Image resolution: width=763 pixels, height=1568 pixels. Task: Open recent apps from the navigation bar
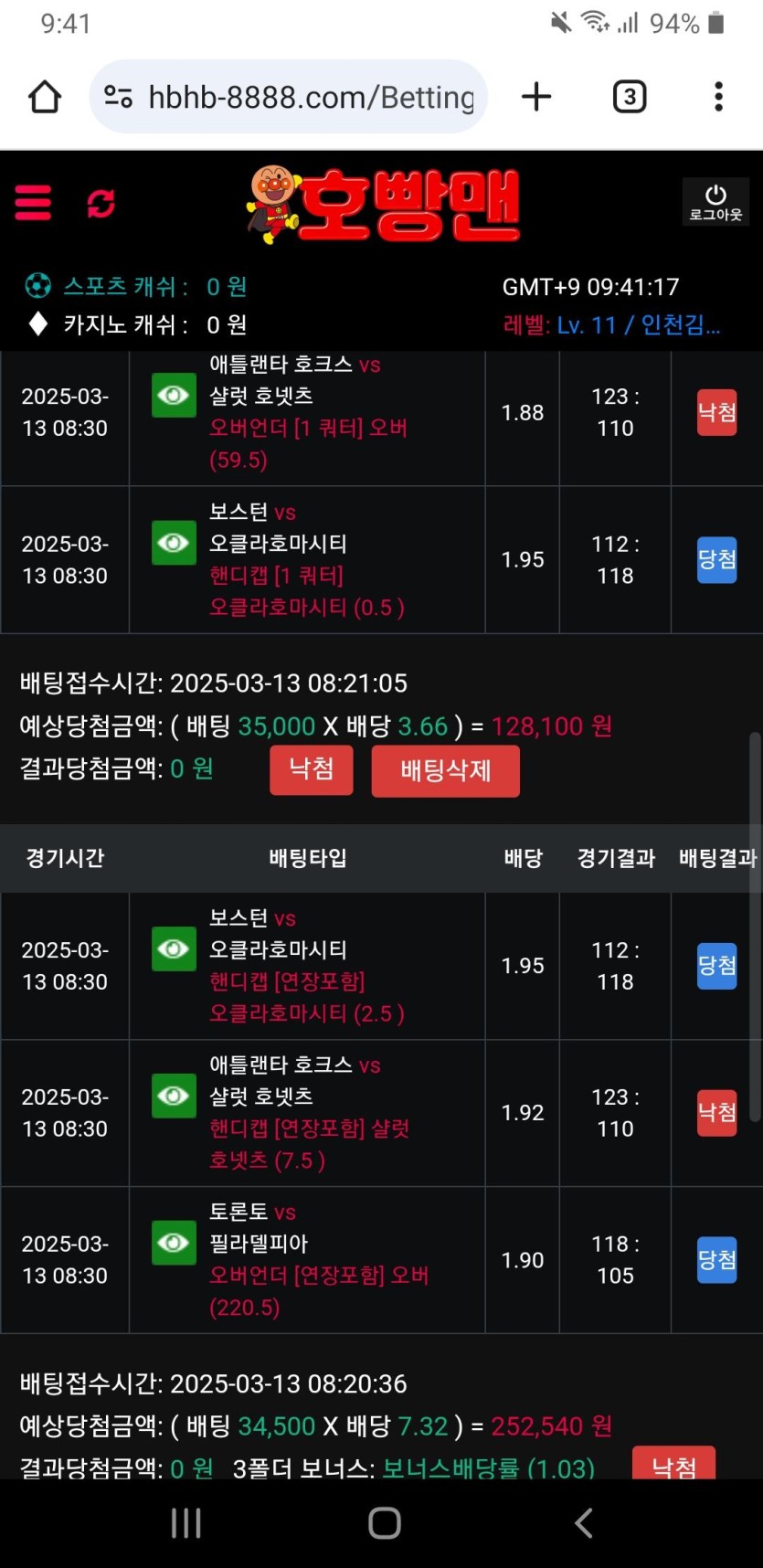[x=186, y=1522]
